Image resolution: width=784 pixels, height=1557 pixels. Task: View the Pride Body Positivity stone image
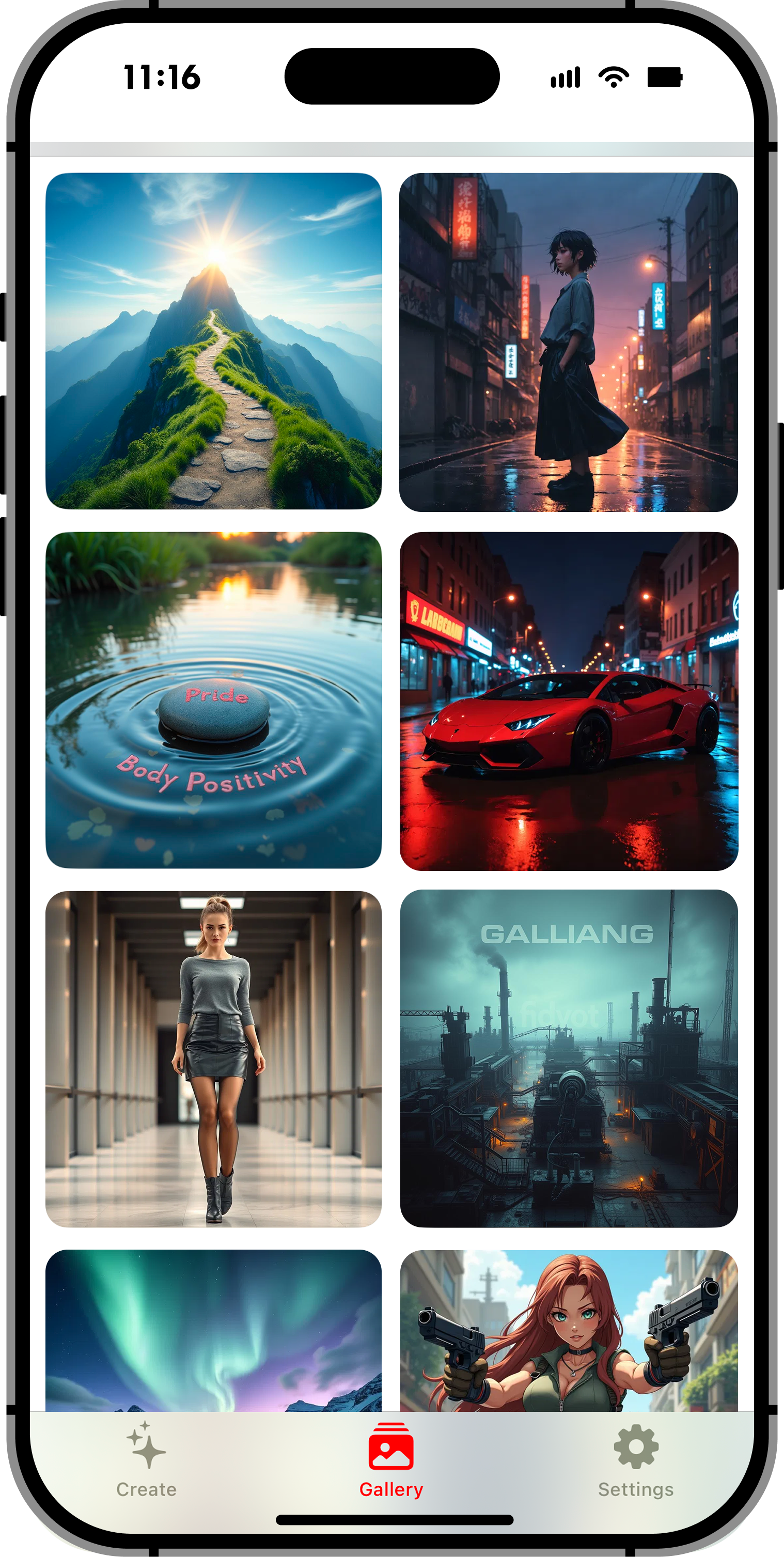tap(213, 700)
